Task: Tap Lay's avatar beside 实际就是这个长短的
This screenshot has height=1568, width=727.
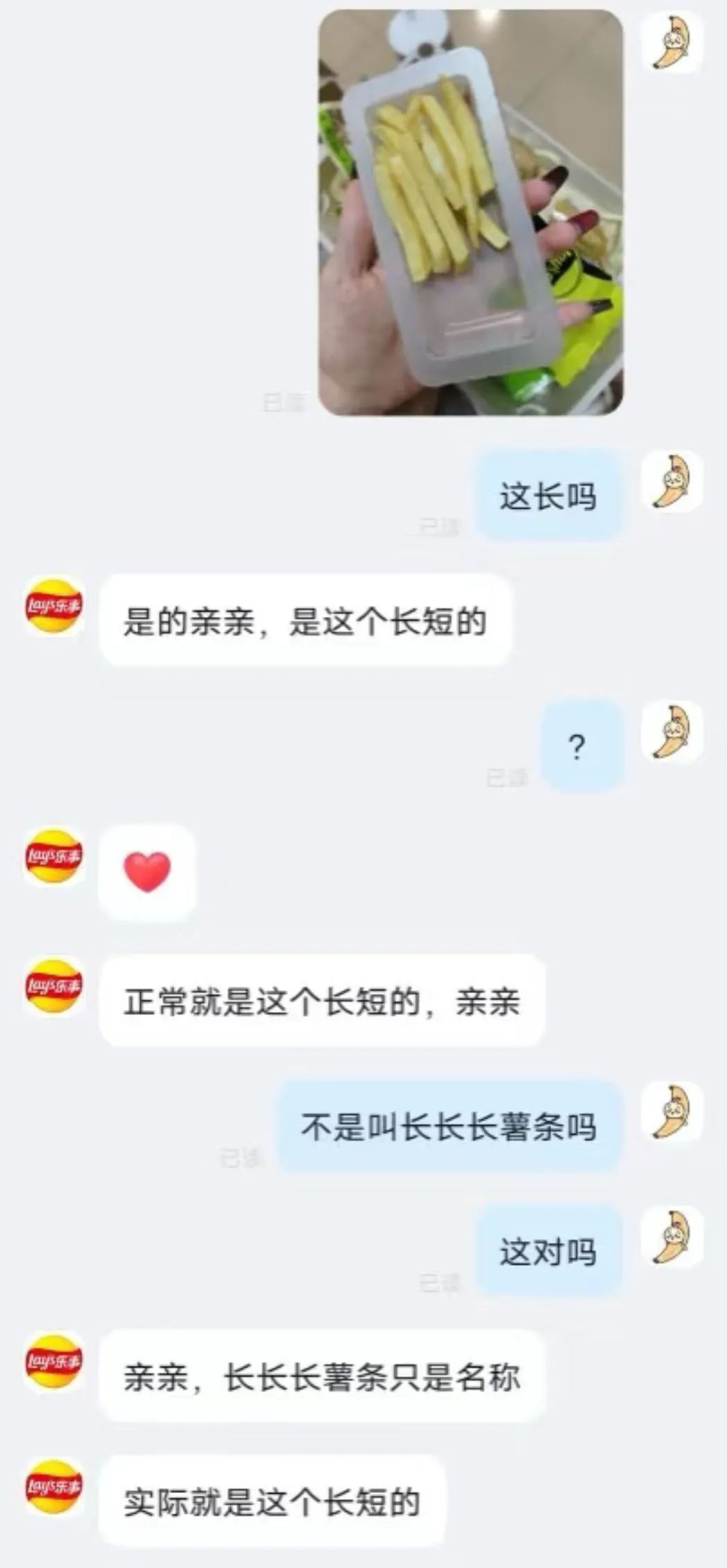Action: pos(53,1487)
